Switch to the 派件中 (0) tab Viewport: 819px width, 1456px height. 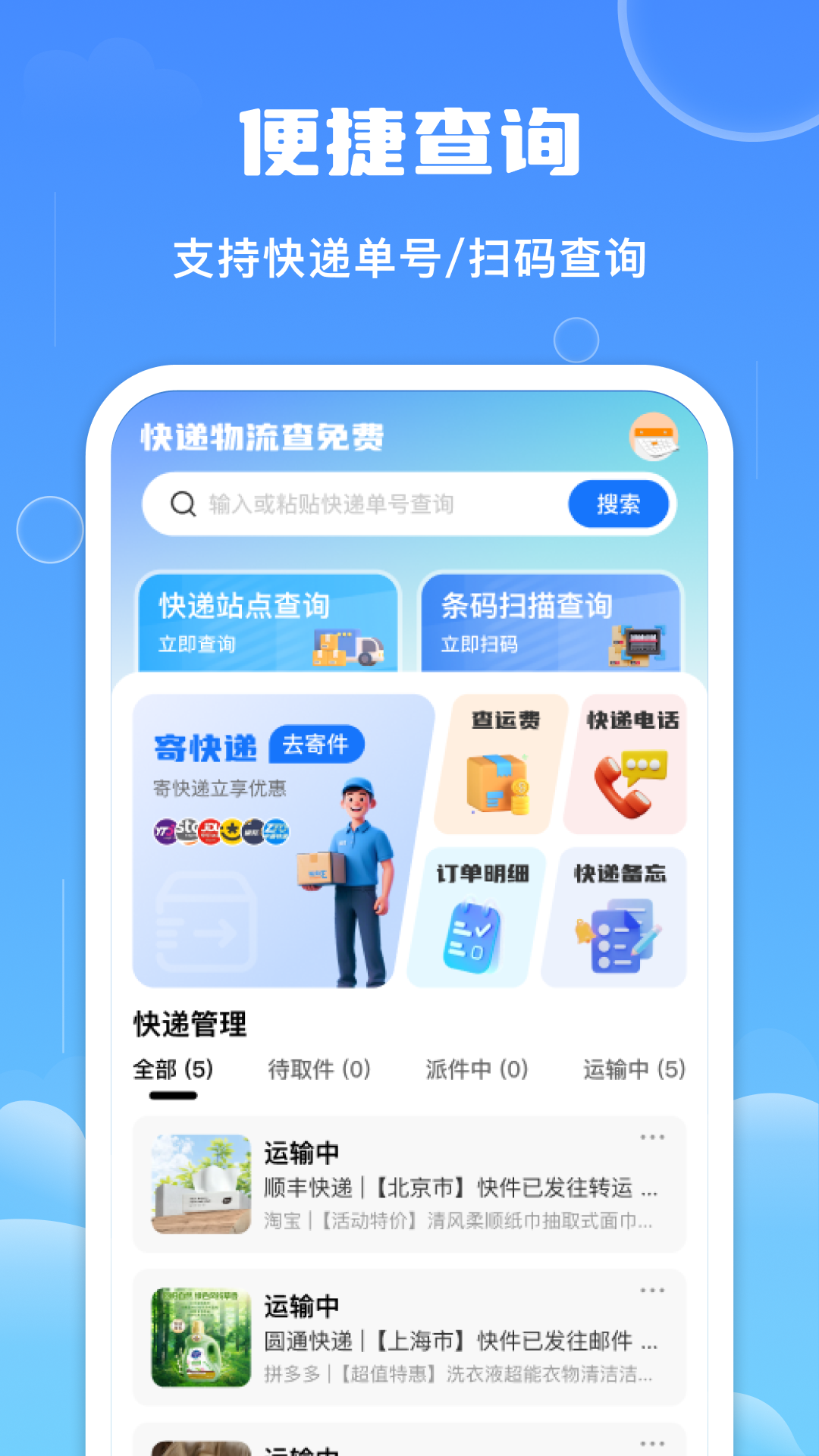click(476, 1069)
